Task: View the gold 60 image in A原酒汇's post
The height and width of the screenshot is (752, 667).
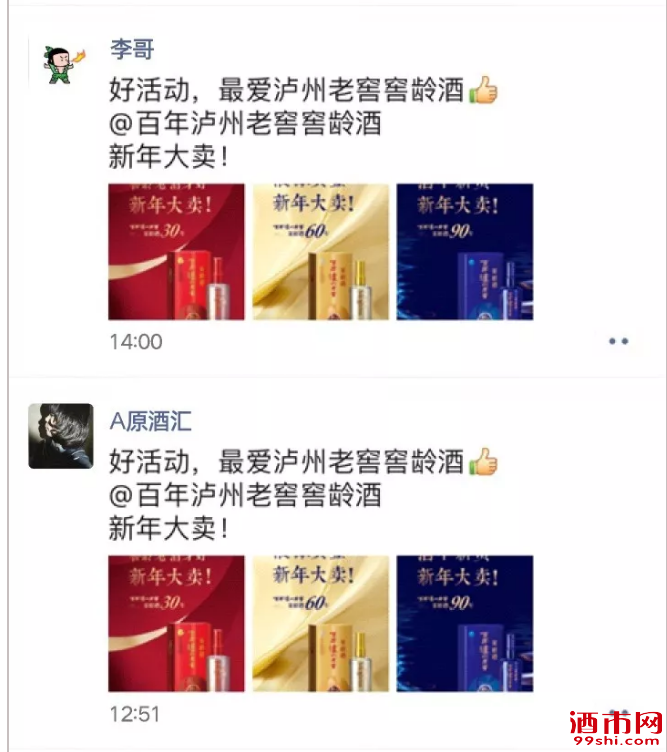Action: pyautogui.click(x=320, y=624)
